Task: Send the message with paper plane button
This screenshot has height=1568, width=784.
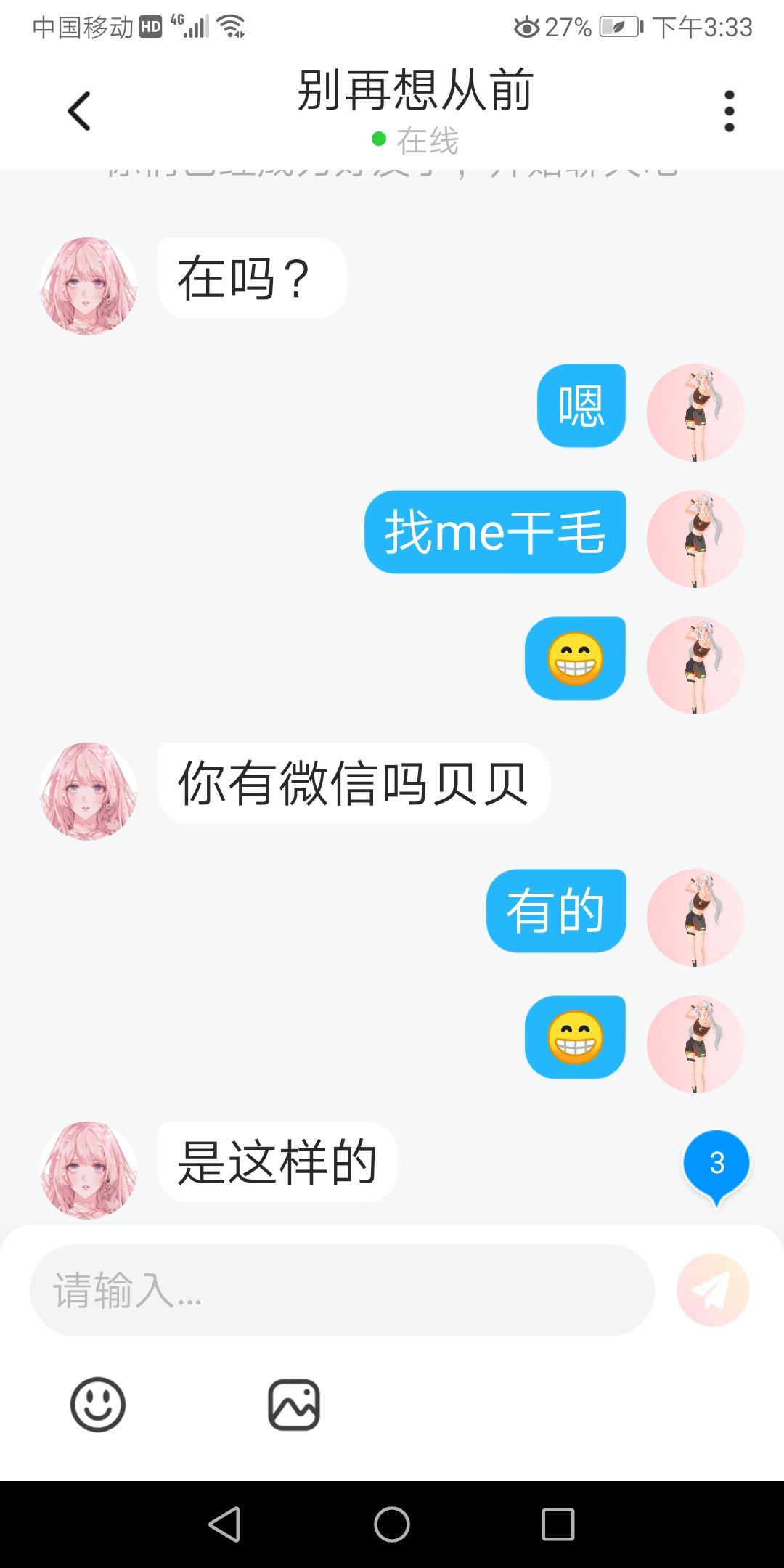Action: (713, 1290)
